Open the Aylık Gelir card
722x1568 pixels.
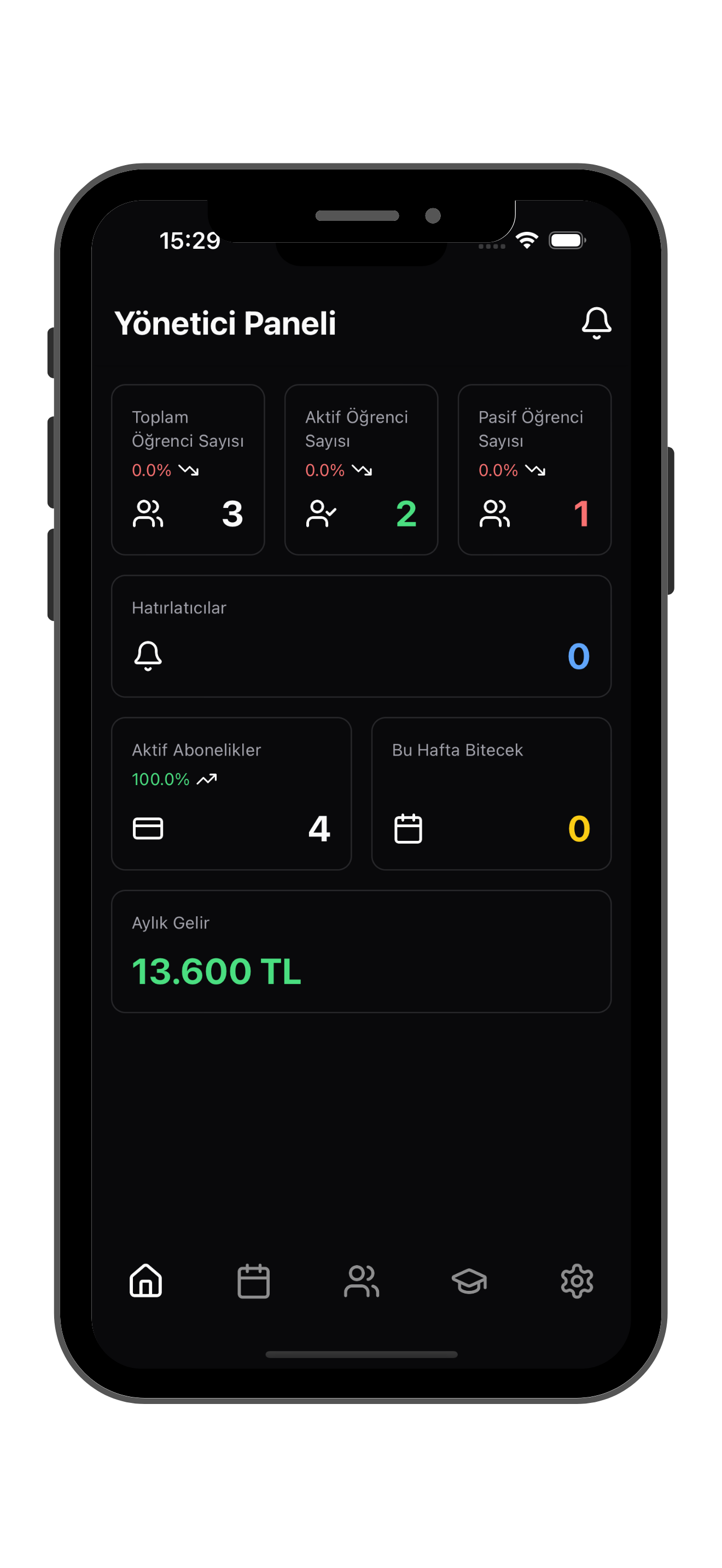[361, 951]
